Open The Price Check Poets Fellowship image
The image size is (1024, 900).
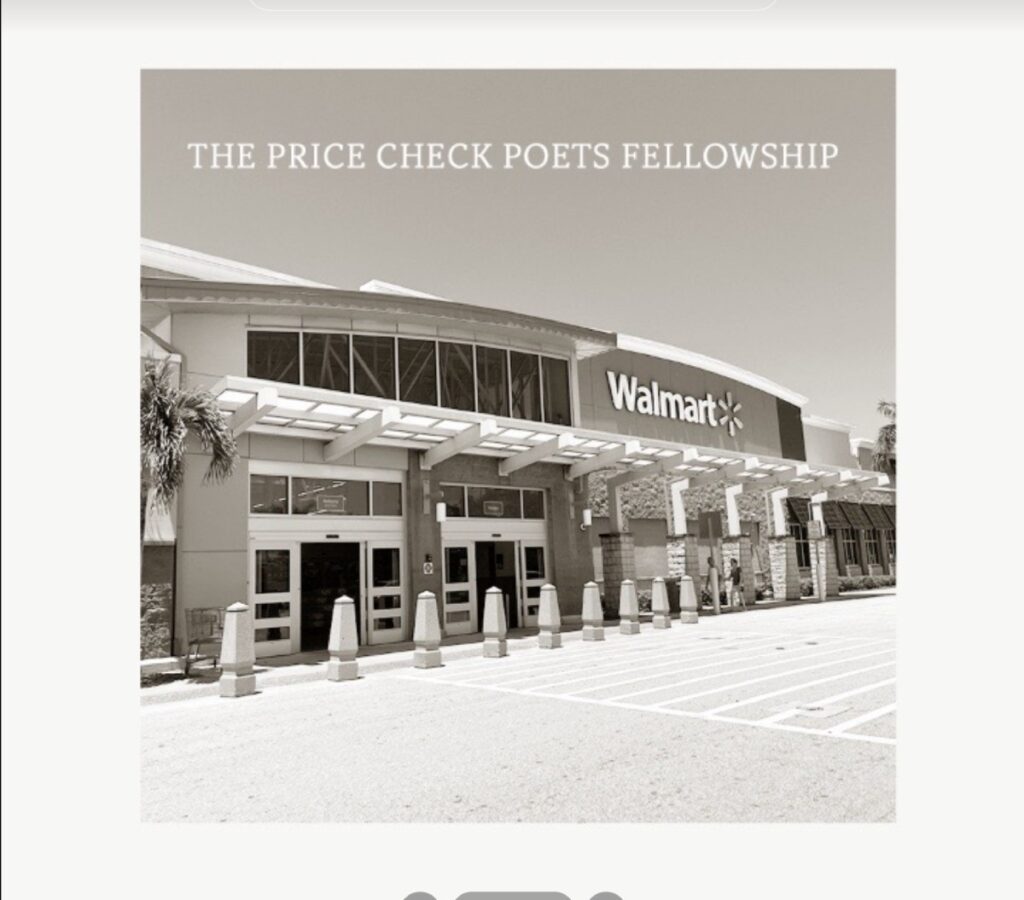tap(517, 445)
